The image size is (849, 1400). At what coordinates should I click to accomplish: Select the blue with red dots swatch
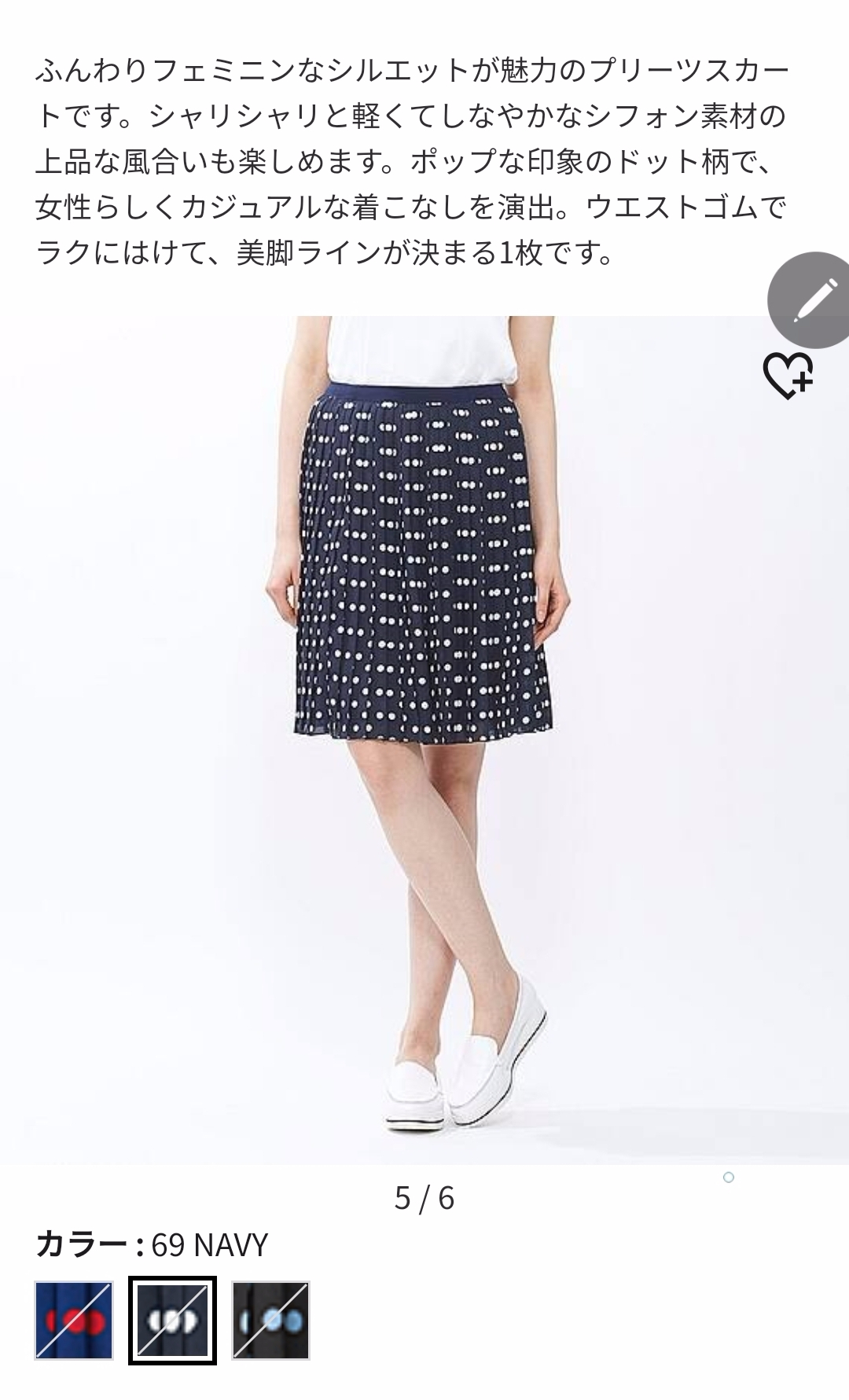[74, 1320]
